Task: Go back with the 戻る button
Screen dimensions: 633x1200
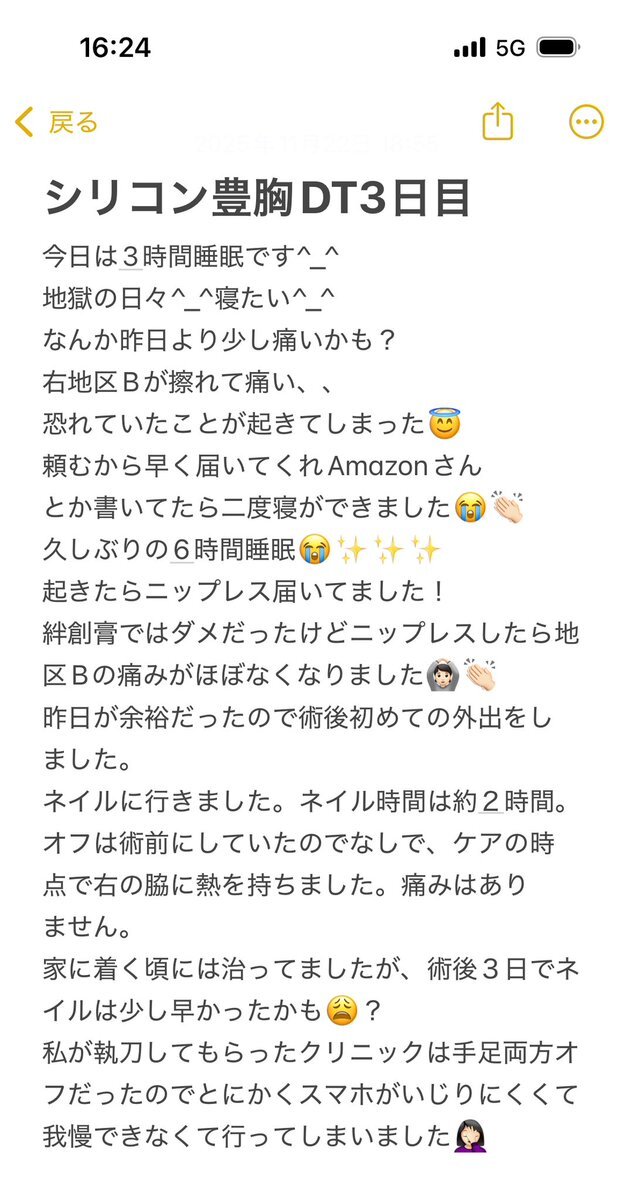Action: click(57, 122)
